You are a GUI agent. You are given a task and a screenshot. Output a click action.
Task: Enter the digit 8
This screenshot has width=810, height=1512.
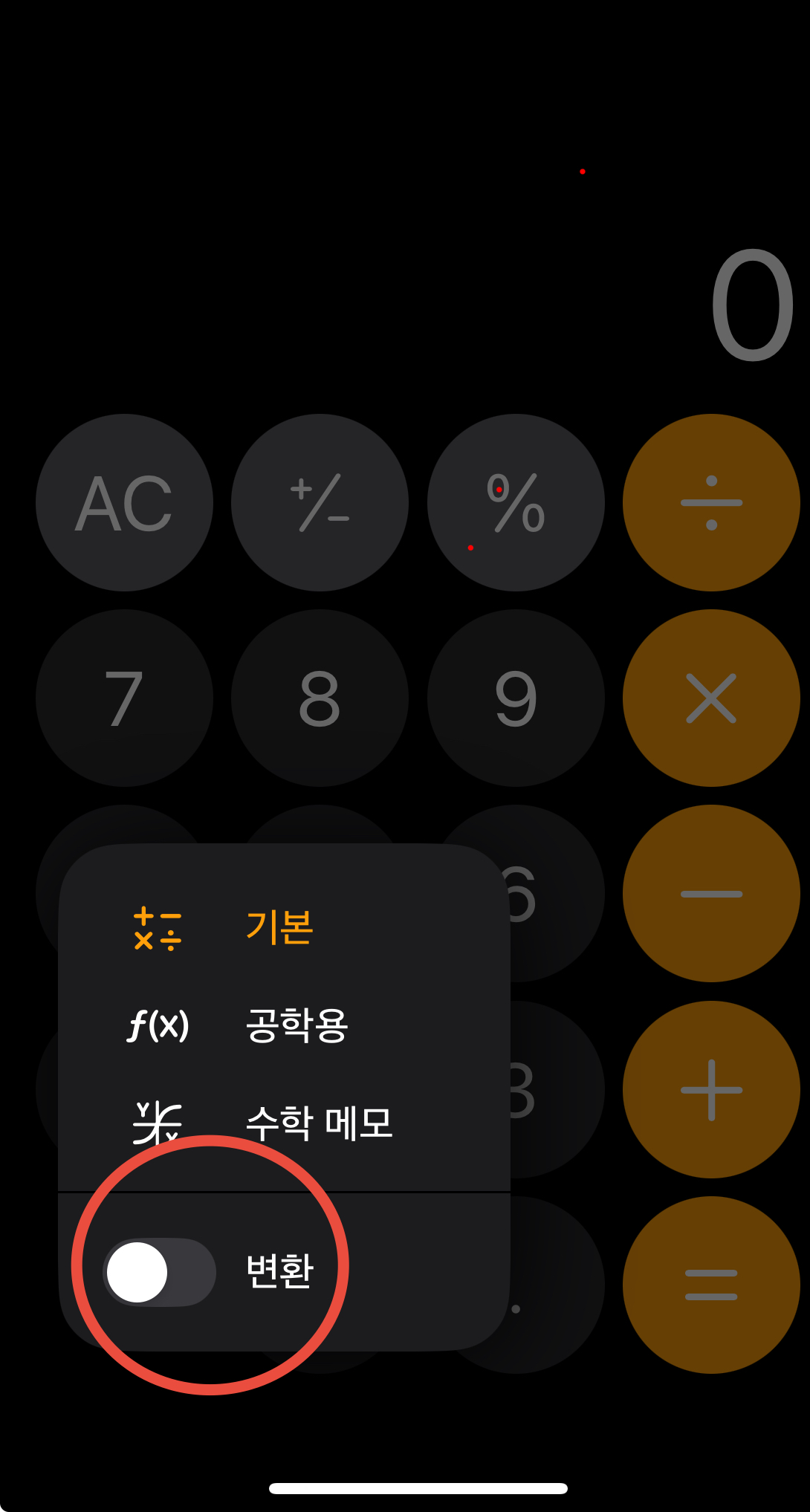320,698
